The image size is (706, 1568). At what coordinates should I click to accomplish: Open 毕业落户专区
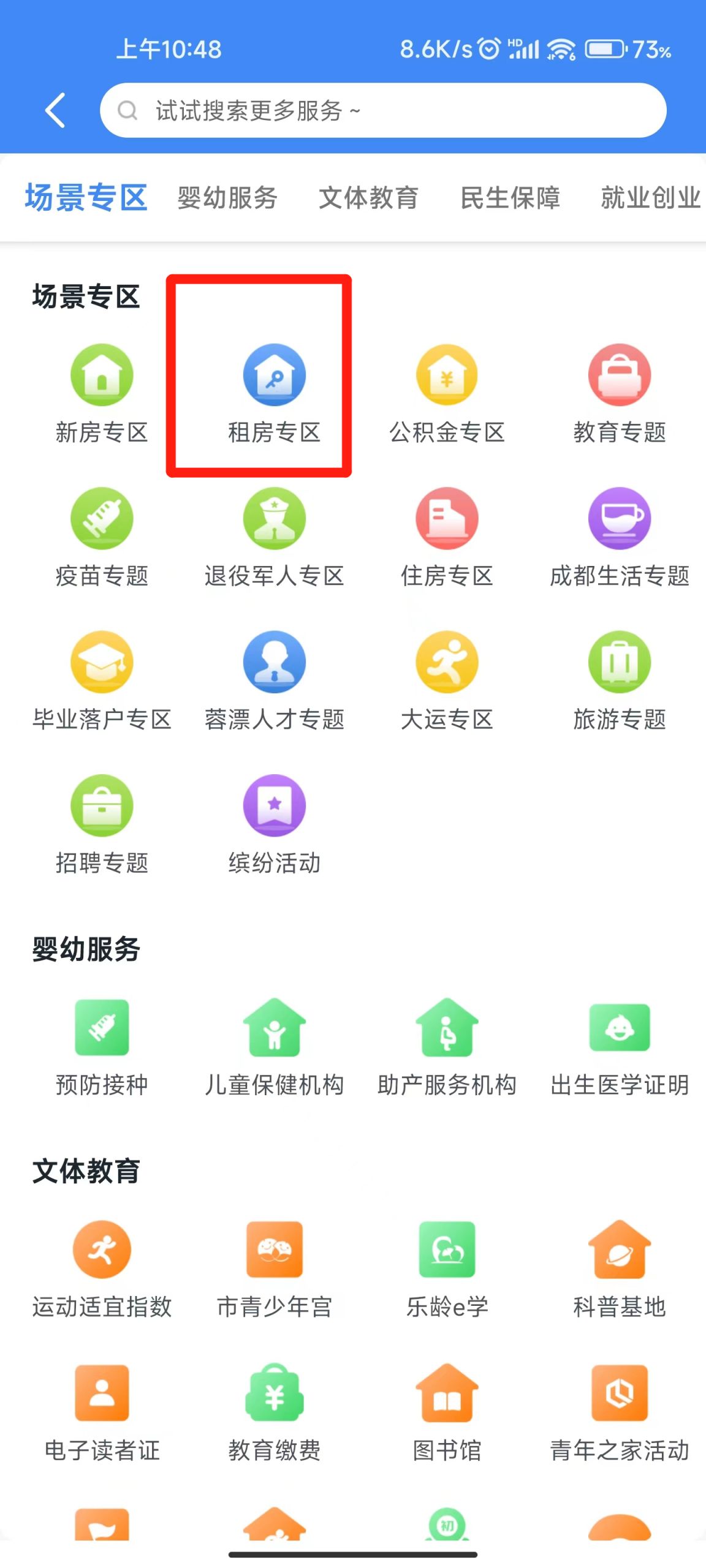click(102, 680)
